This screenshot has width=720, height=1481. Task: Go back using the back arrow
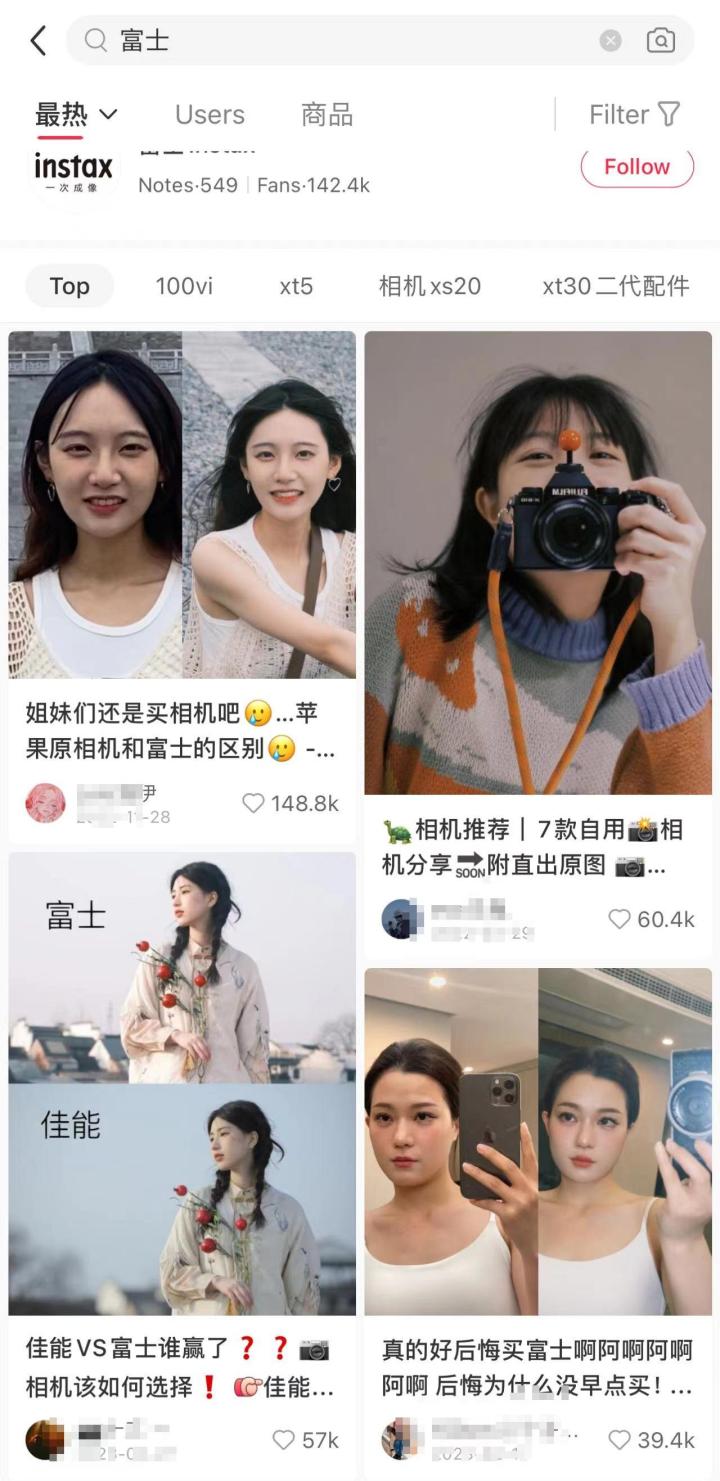[38, 41]
